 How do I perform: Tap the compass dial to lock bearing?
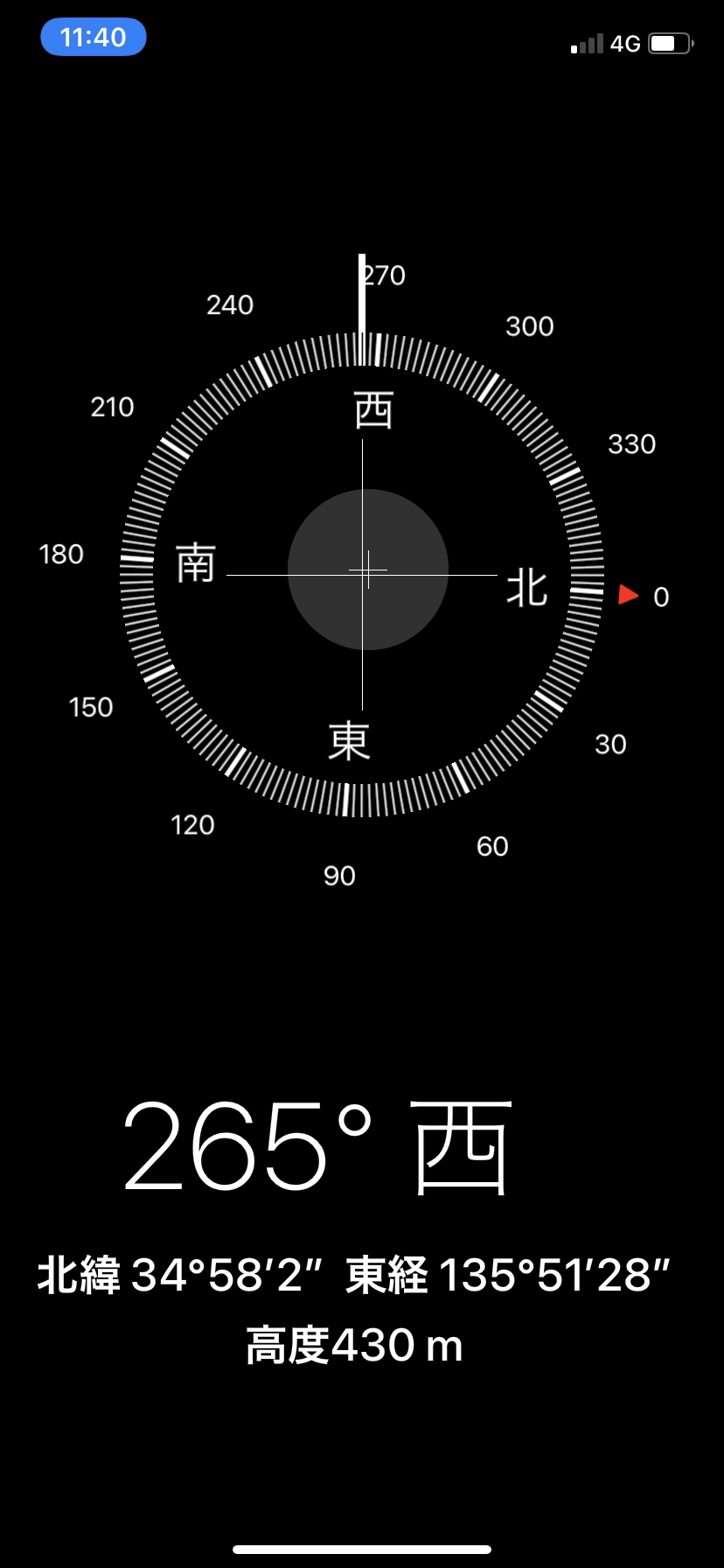click(x=362, y=575)
